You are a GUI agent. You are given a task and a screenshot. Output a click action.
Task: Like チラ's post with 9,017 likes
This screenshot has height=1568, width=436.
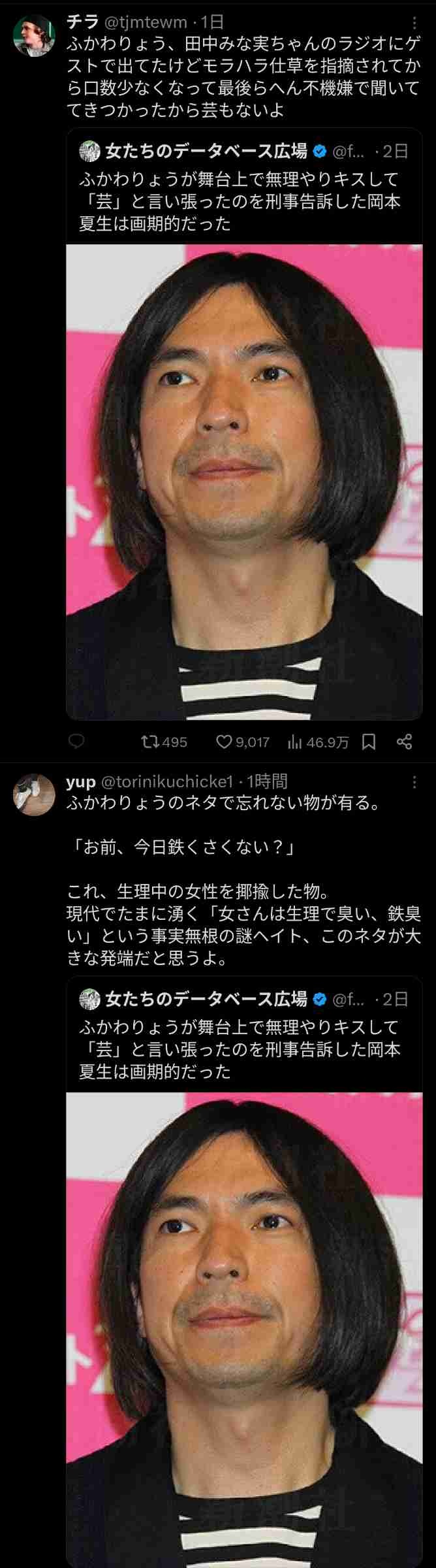coord(242,742)
